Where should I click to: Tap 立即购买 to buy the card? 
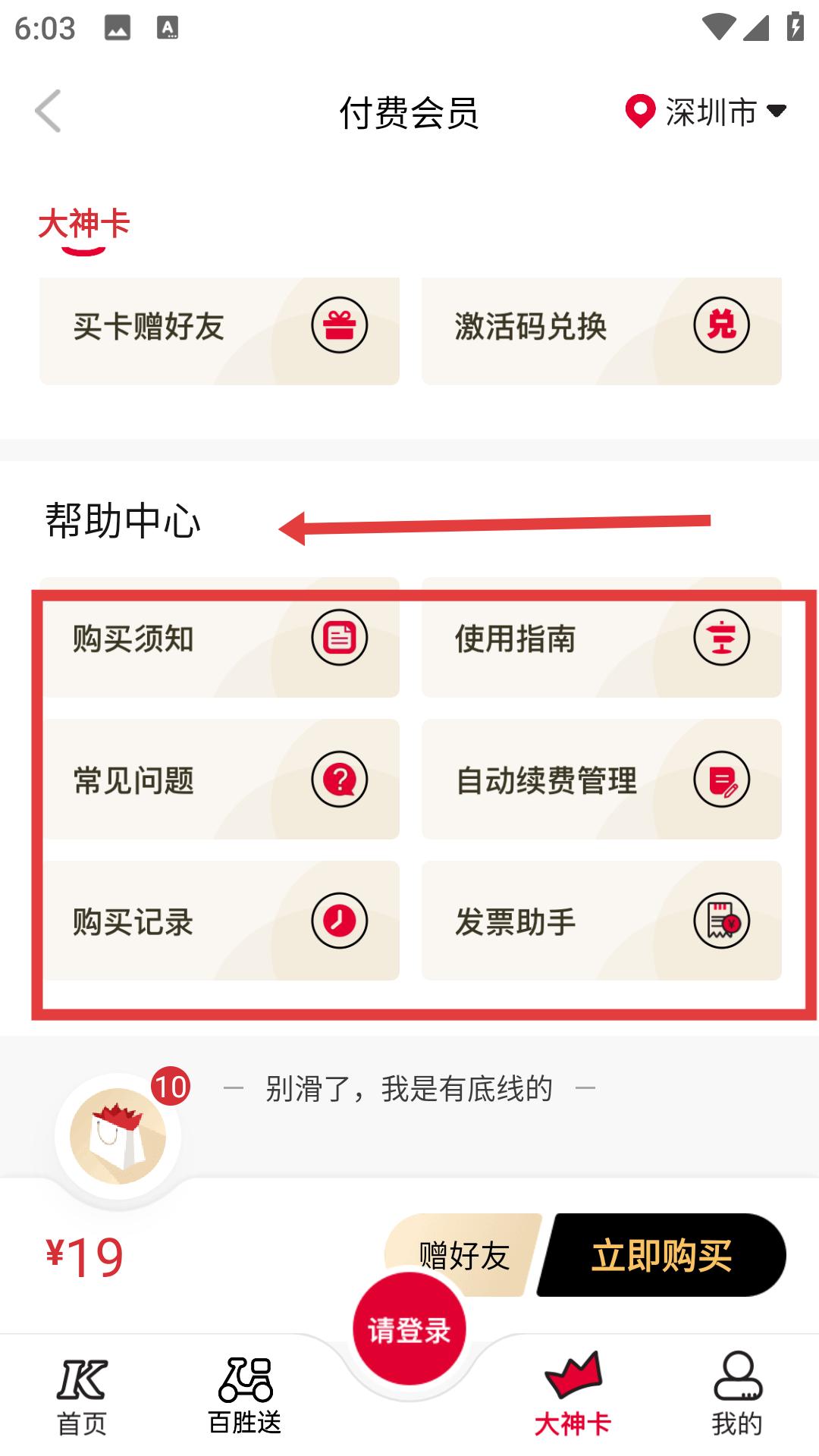(661, 1256)
